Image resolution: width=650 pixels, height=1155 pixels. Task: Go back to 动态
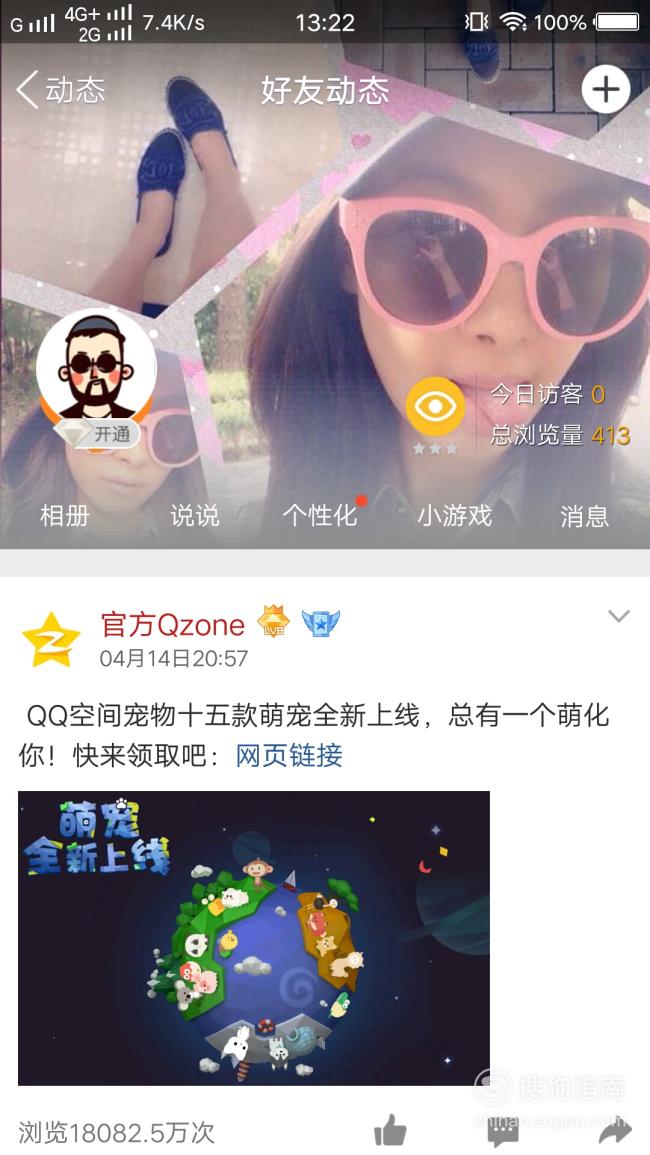61,91
